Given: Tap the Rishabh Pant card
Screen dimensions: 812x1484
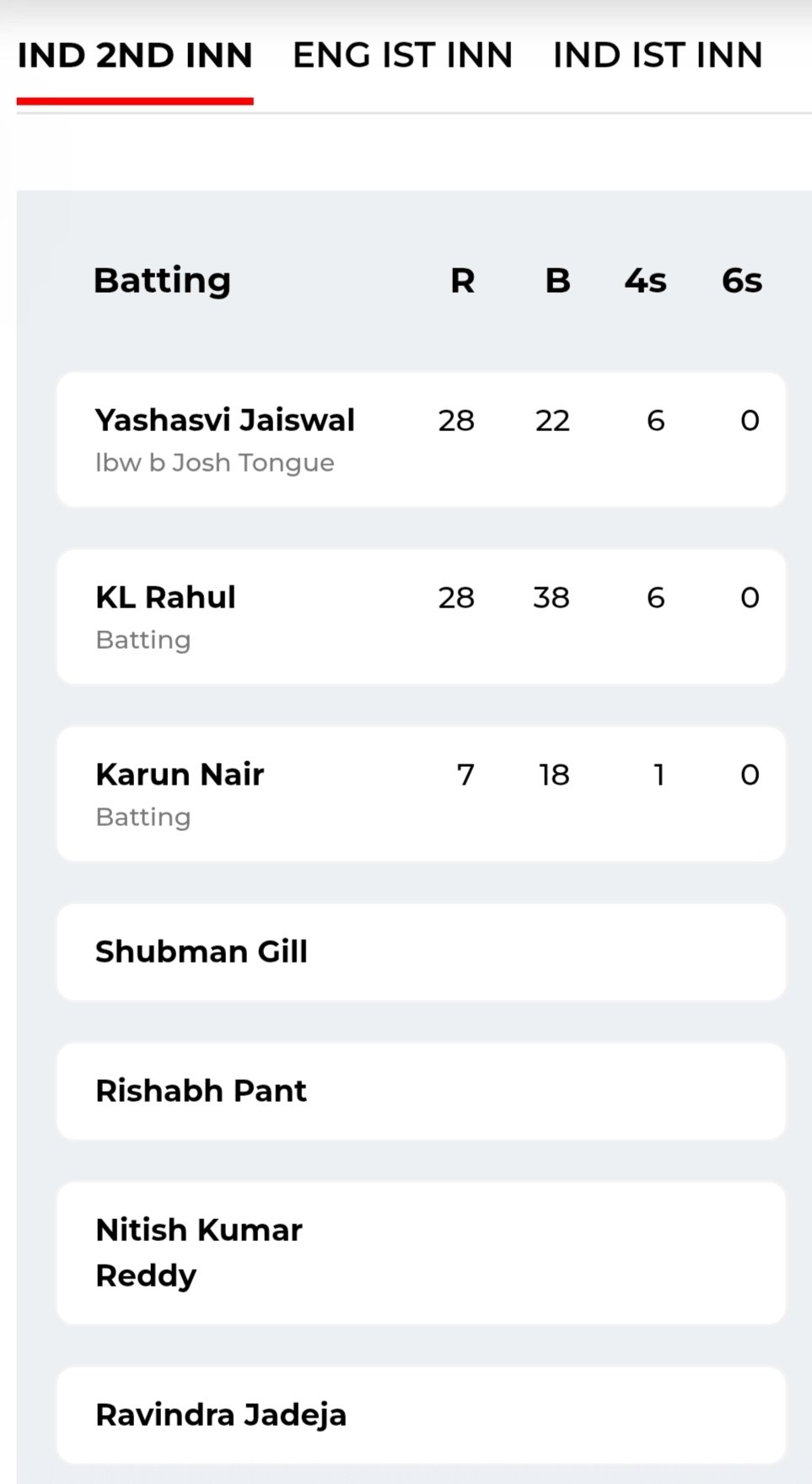Looking at the screenshot, I should point(421,1091).
